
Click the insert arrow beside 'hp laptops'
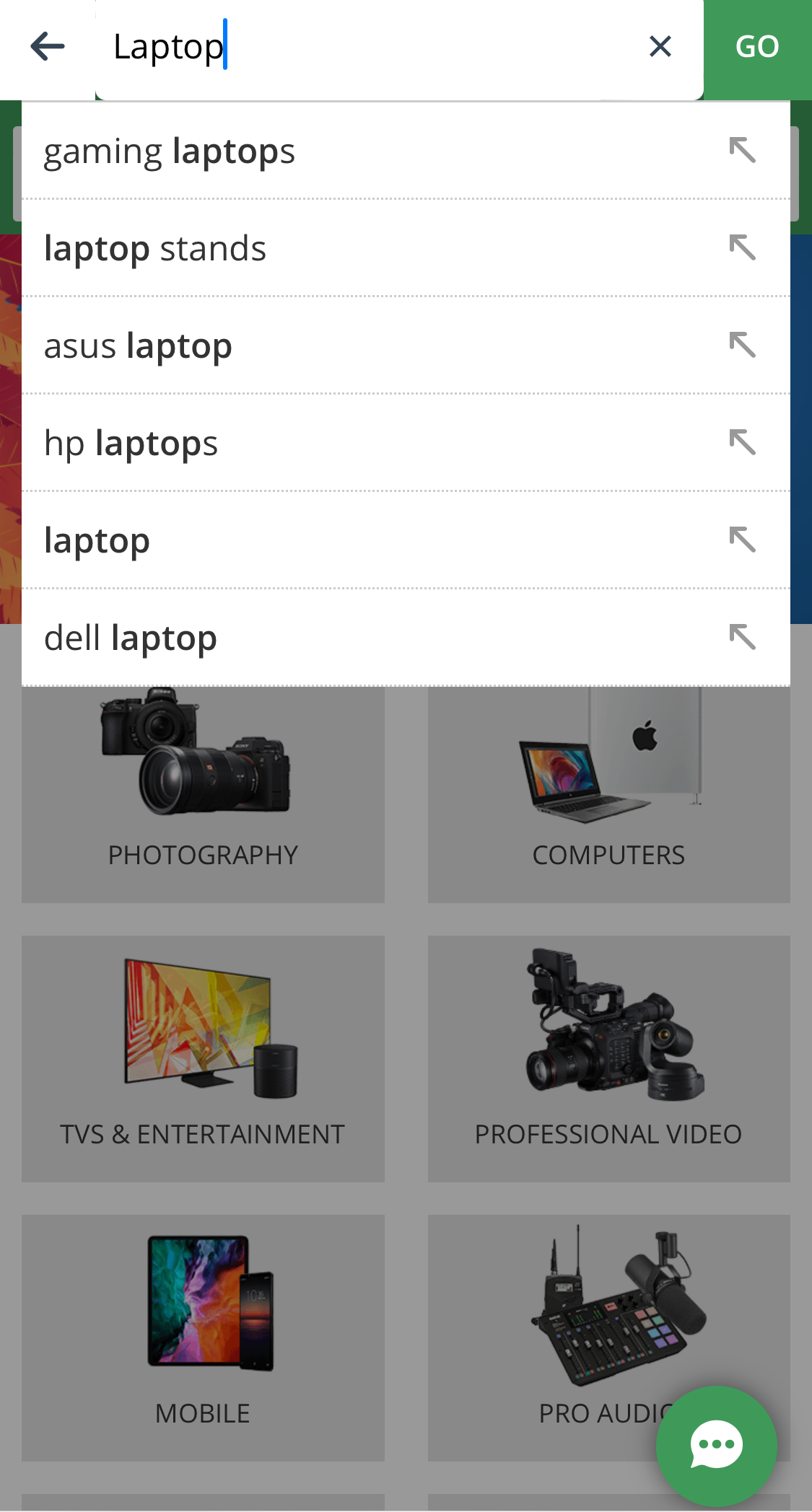click(743, 443)
